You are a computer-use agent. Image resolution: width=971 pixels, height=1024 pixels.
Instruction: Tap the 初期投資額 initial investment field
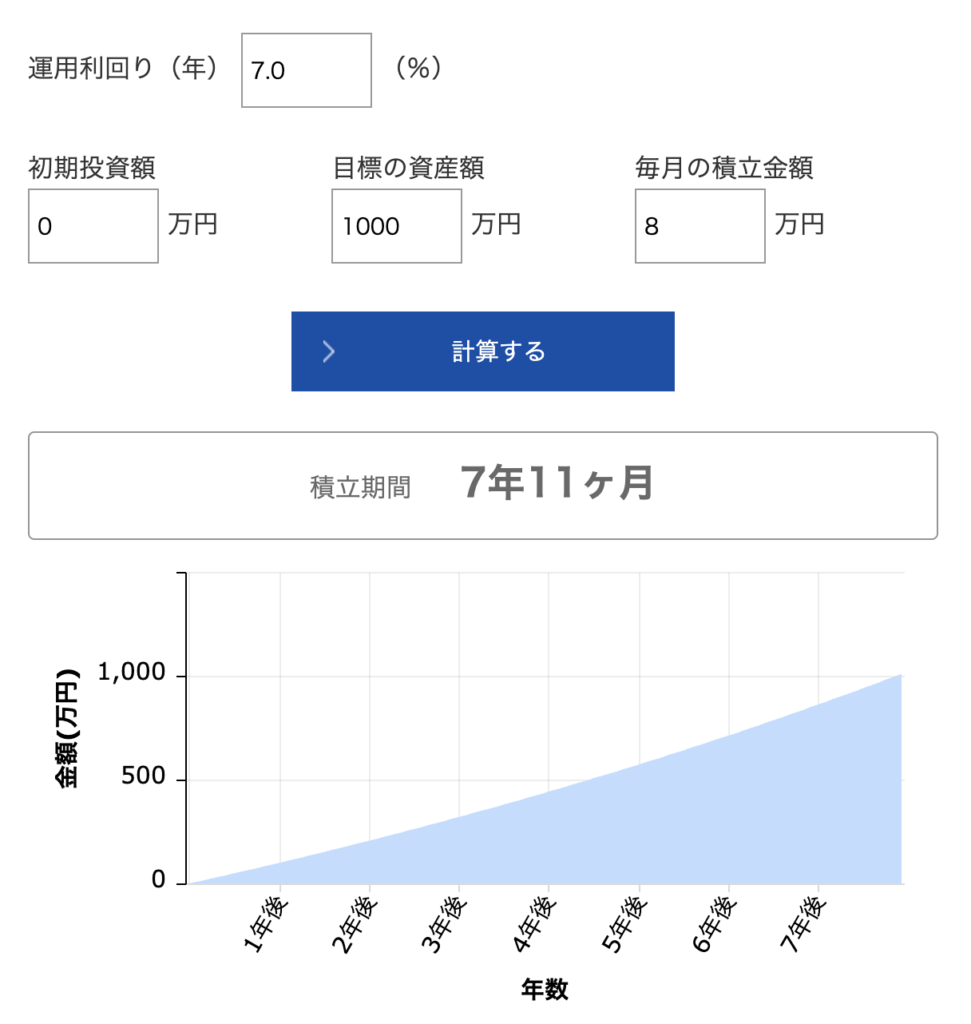pyautogui.click(x=93, y=226)
